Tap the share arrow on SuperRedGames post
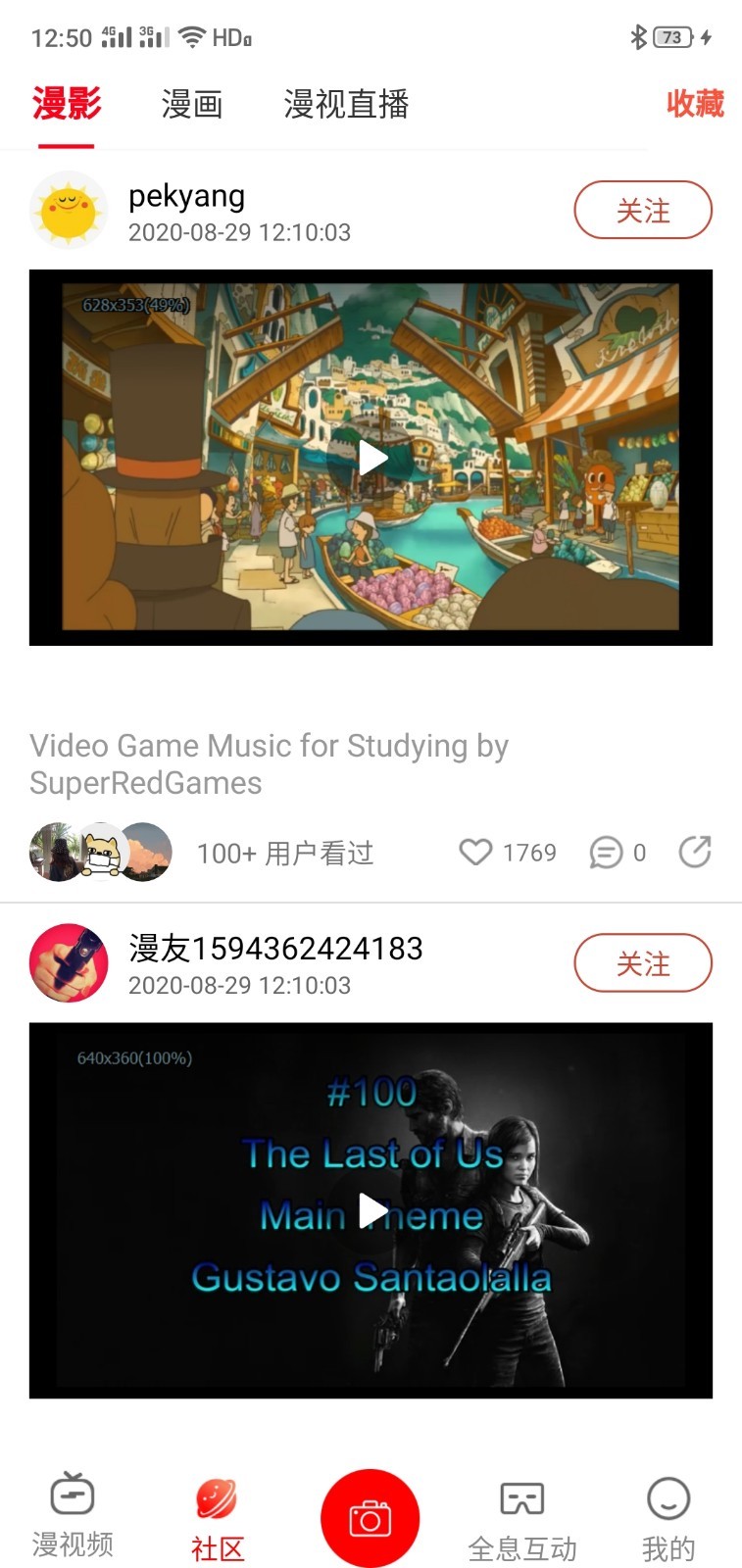 pos(696,853)
